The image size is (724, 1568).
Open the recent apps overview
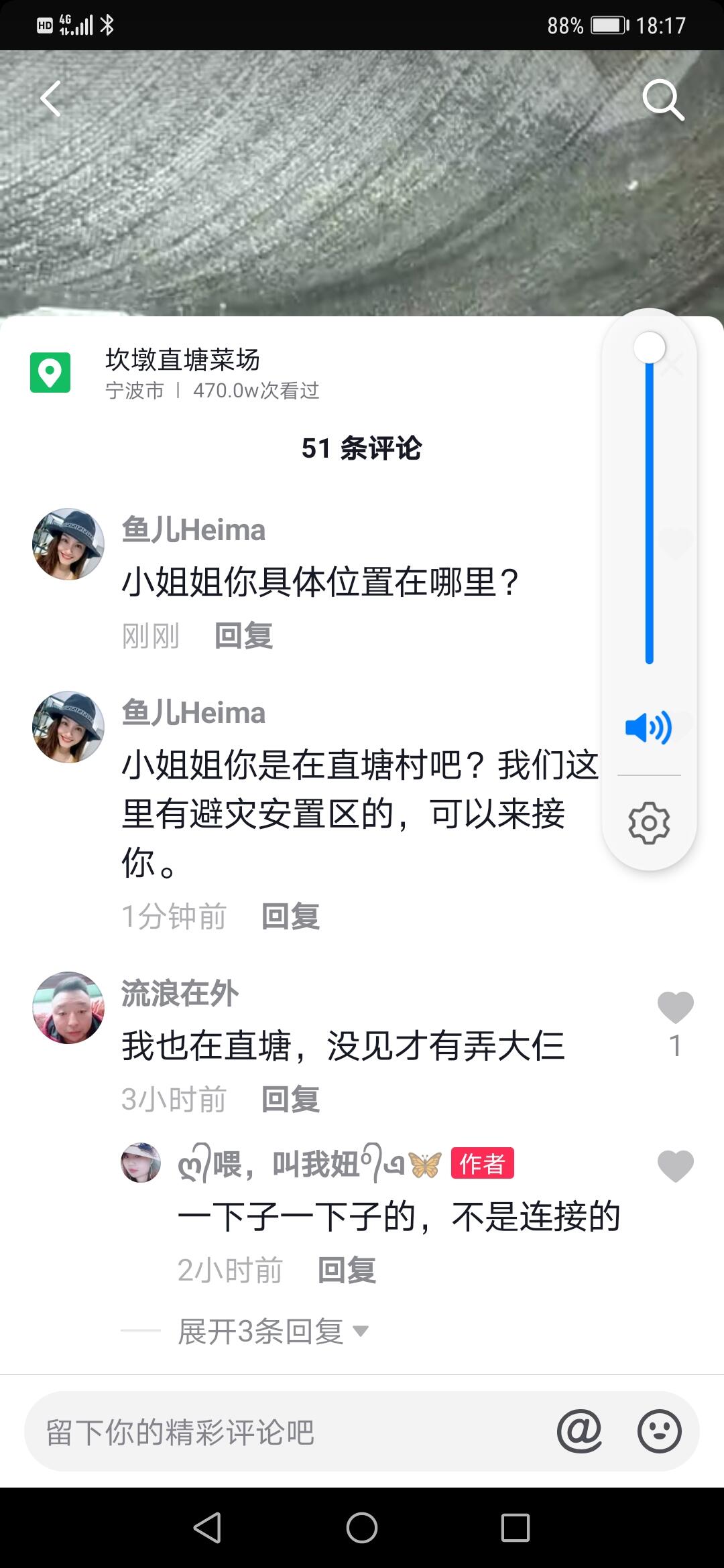[515, 1528]
